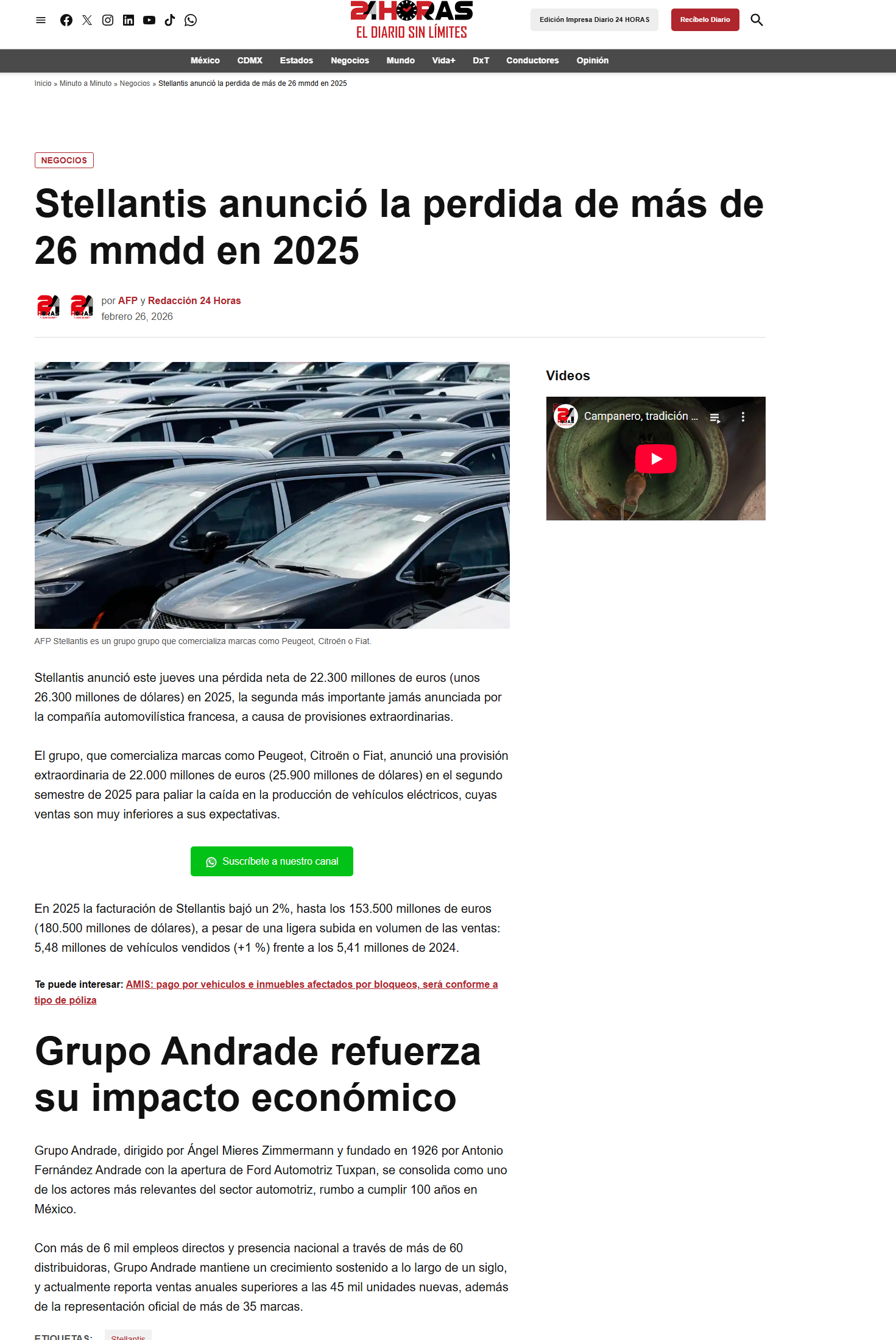The width and height of the screenshot is (896, 1340).
Task: Tap the NEGOCIOS category tag
Action: pyautogui.click(x=64, y=160)
